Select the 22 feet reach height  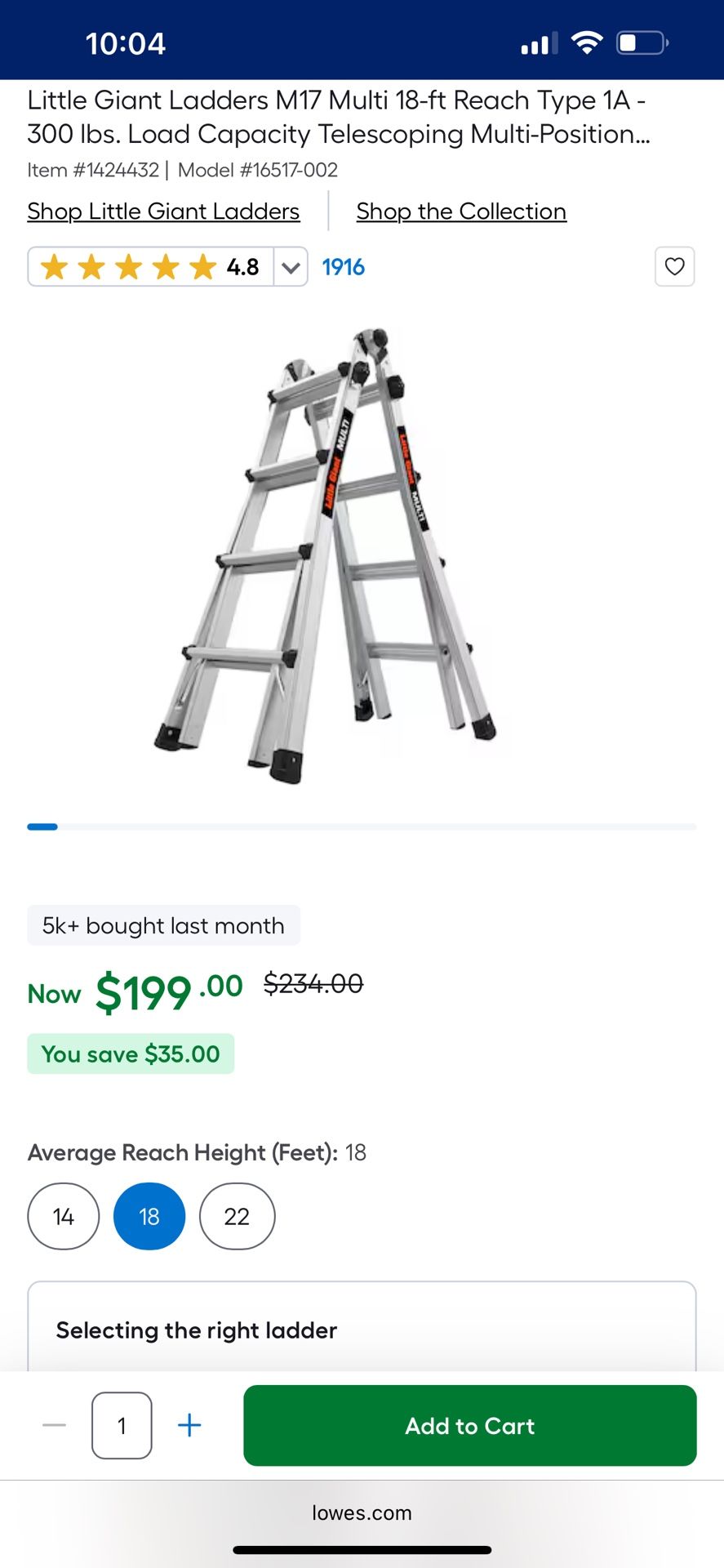(237, 1216)
